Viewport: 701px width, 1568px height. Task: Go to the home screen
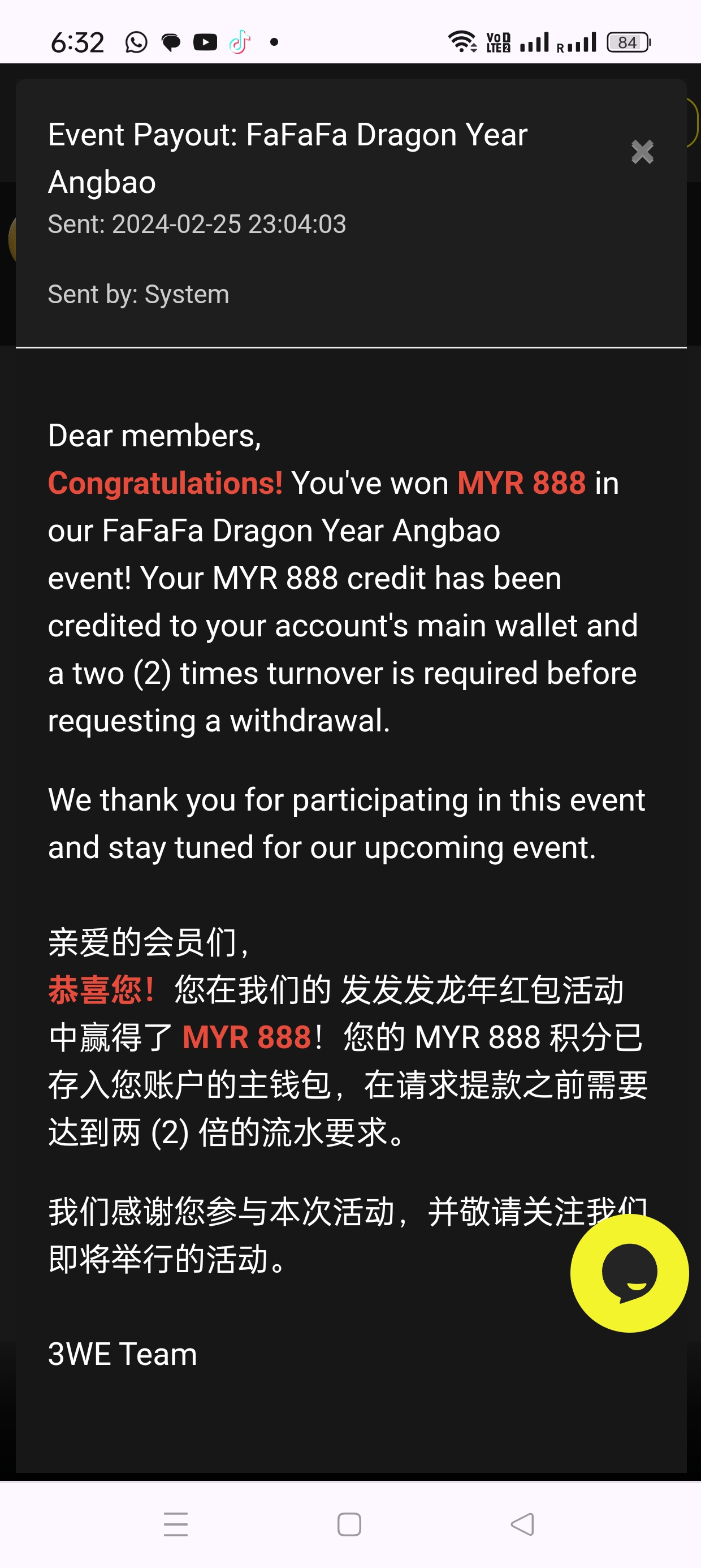point(349,1524)
